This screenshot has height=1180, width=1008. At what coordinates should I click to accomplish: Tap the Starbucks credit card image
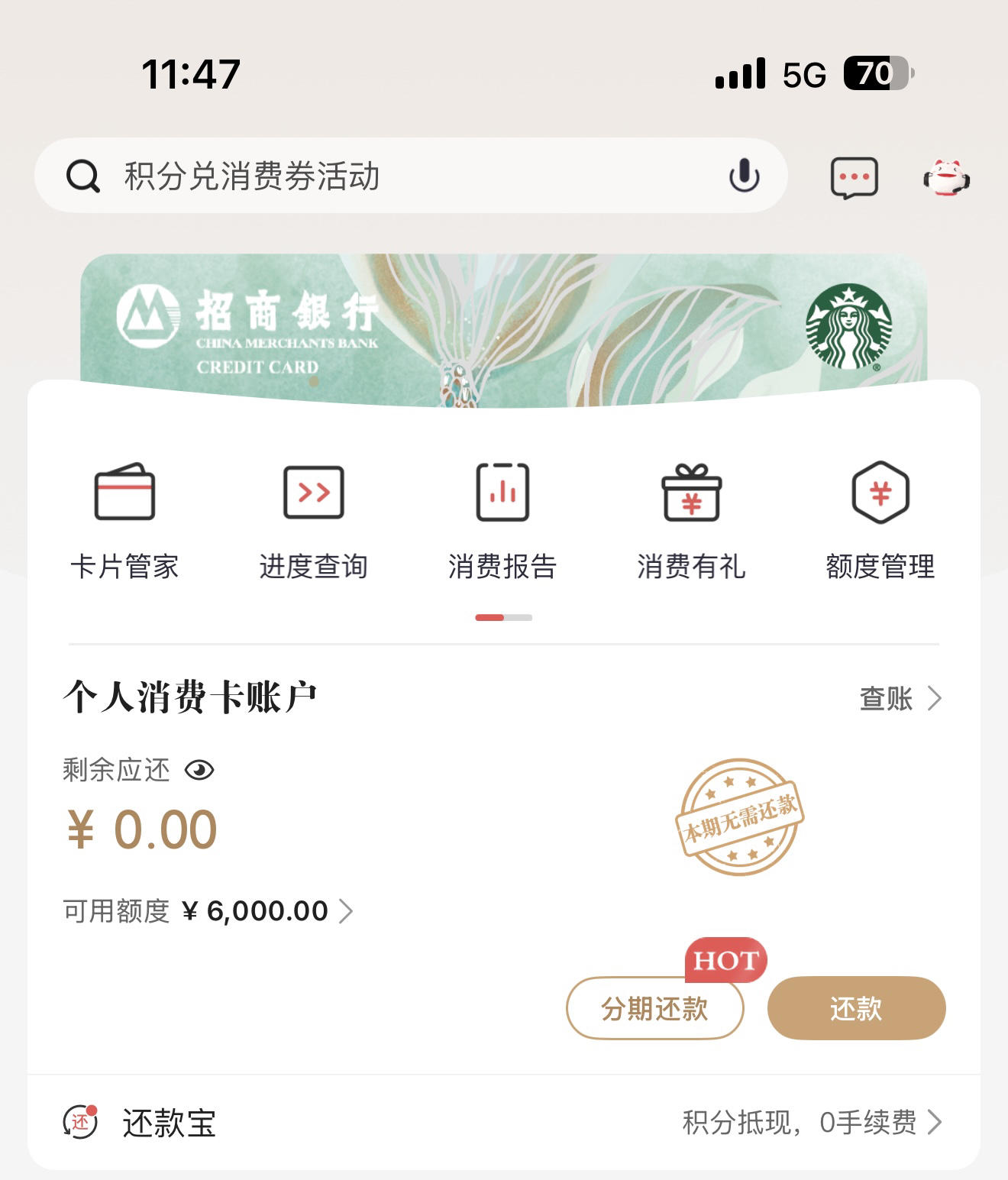[504, 321]
